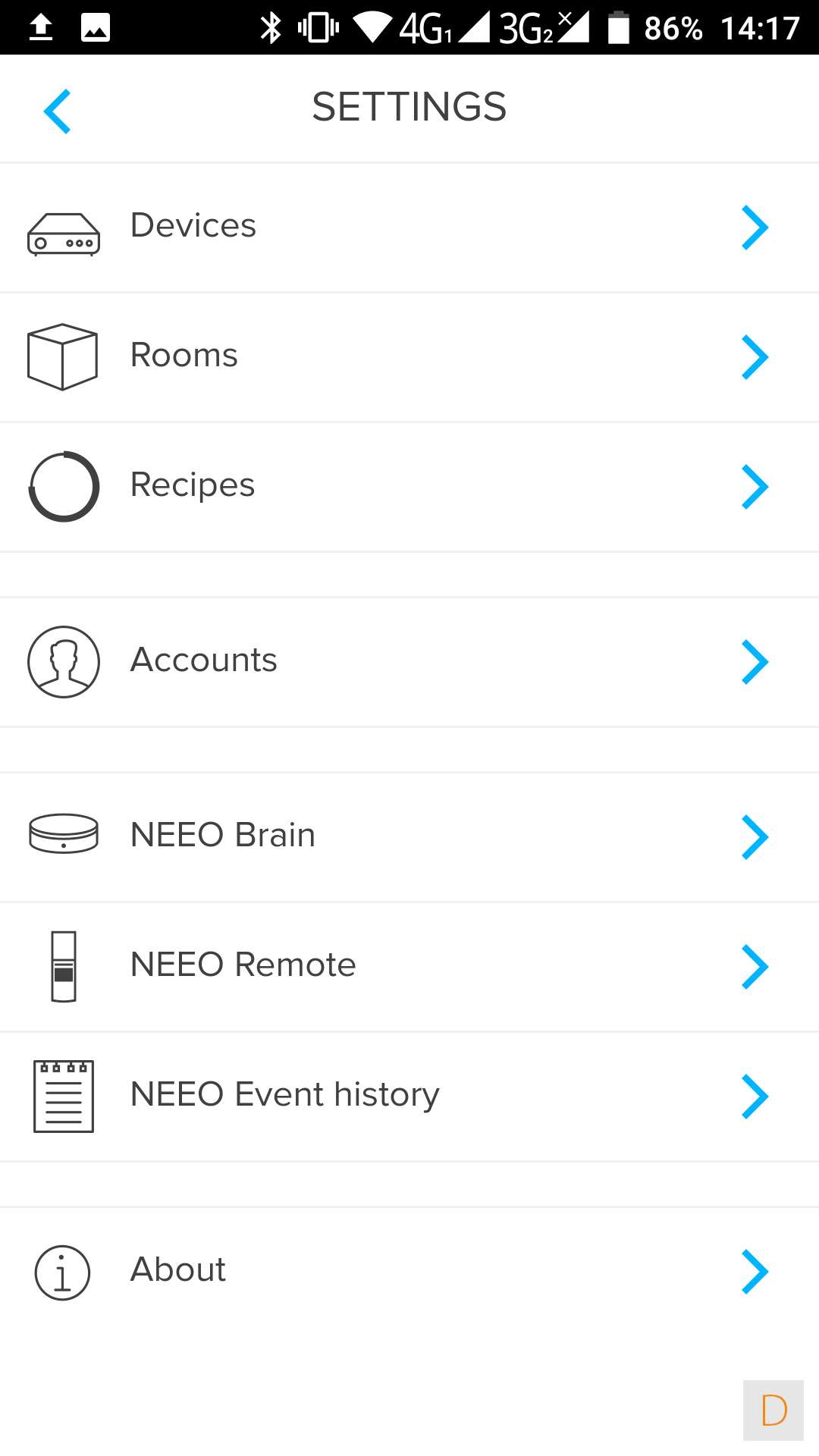Image resolution: width=819 pixels, height=1456 pixels.
Task: Select the NEEO Brain row
Action: coord(409,837)
